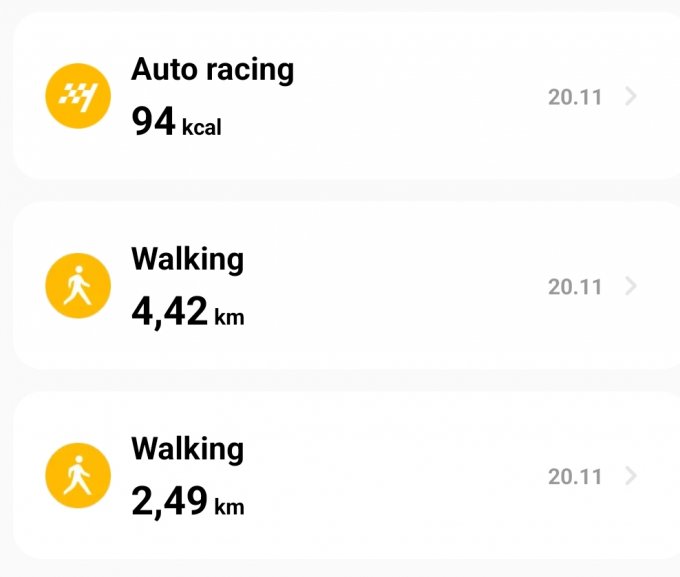Open the Walking 4,42 km workout
This screenshot has height=577, width=680.
[340, 286]
